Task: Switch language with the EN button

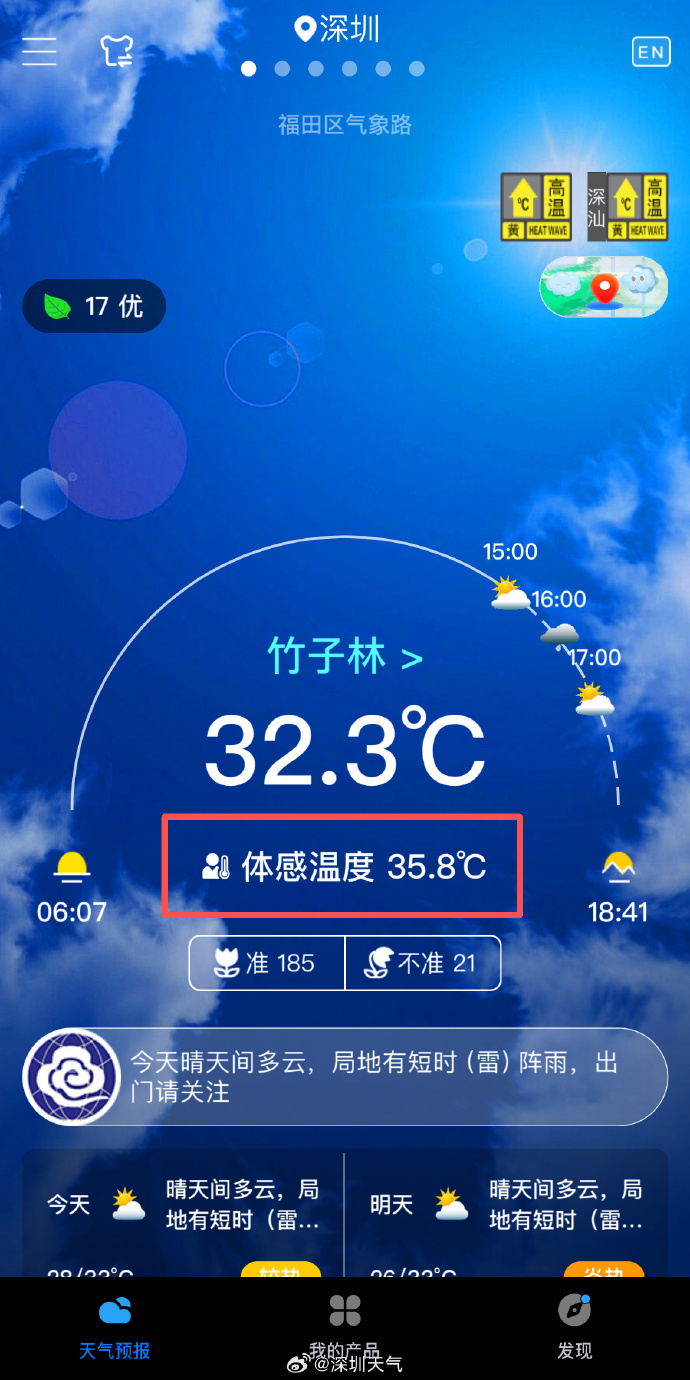Action: [x=650, y=52]
